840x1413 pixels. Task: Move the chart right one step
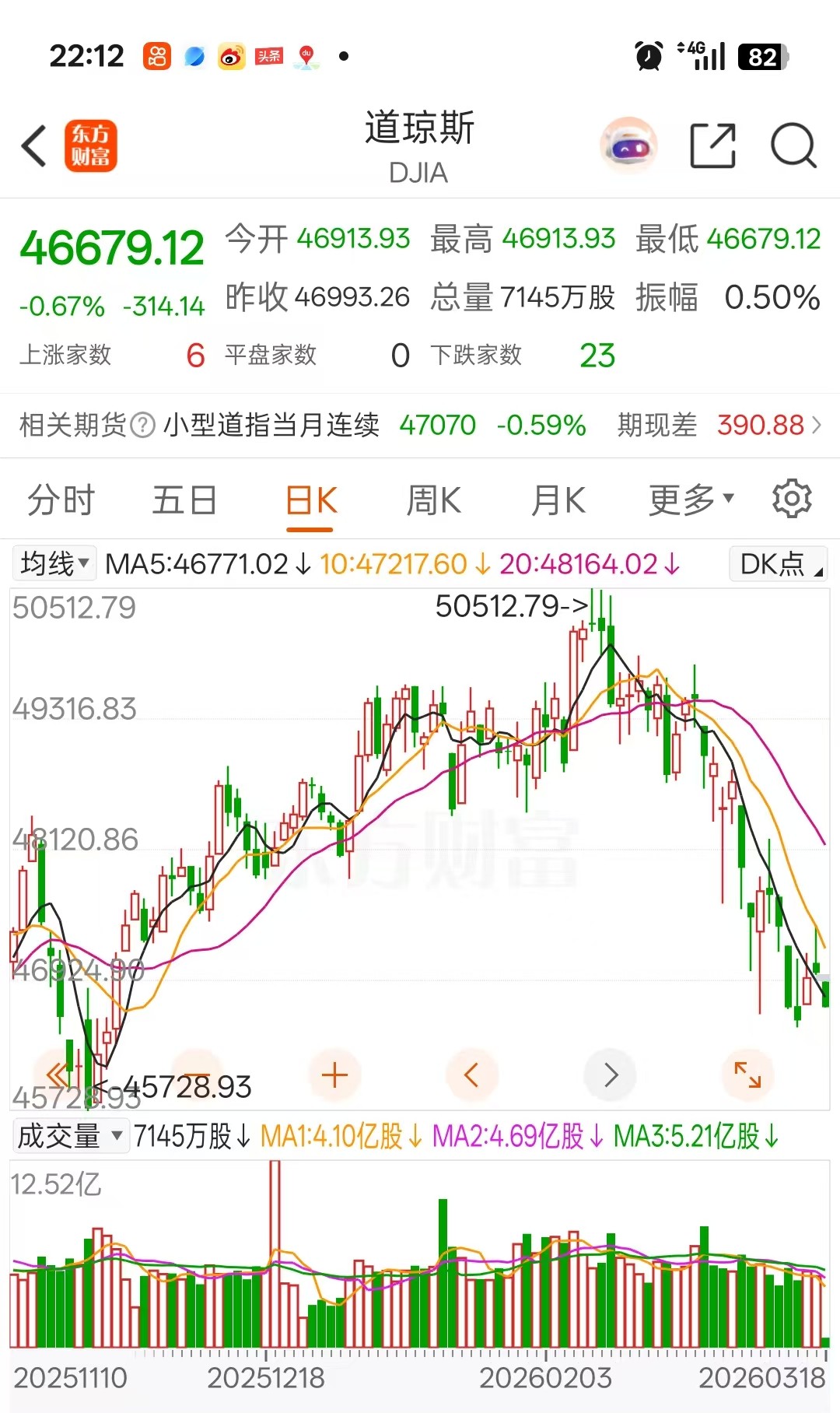click(611, 1075)
